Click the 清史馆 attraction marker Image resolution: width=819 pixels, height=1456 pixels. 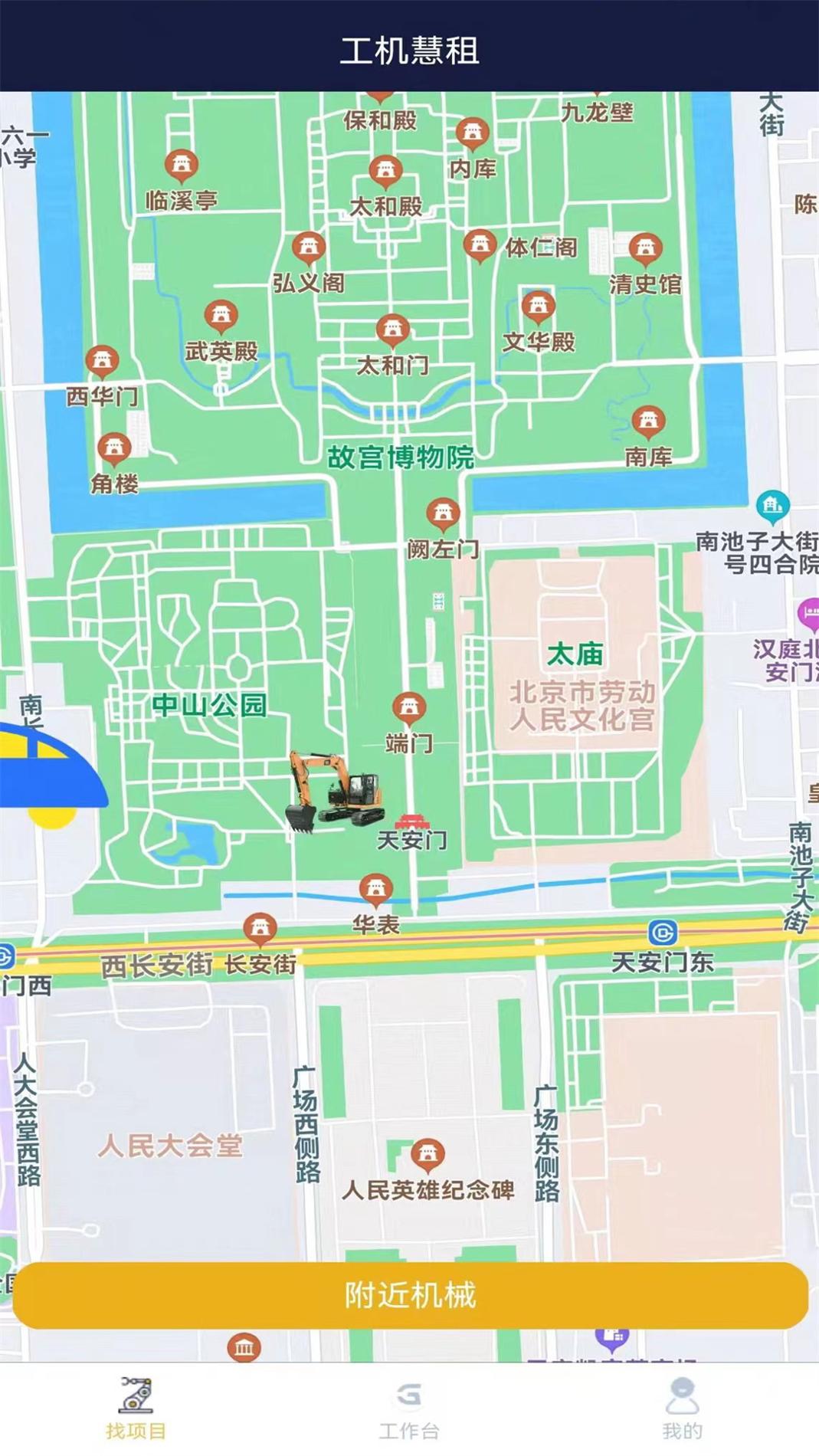pos(645,246)
